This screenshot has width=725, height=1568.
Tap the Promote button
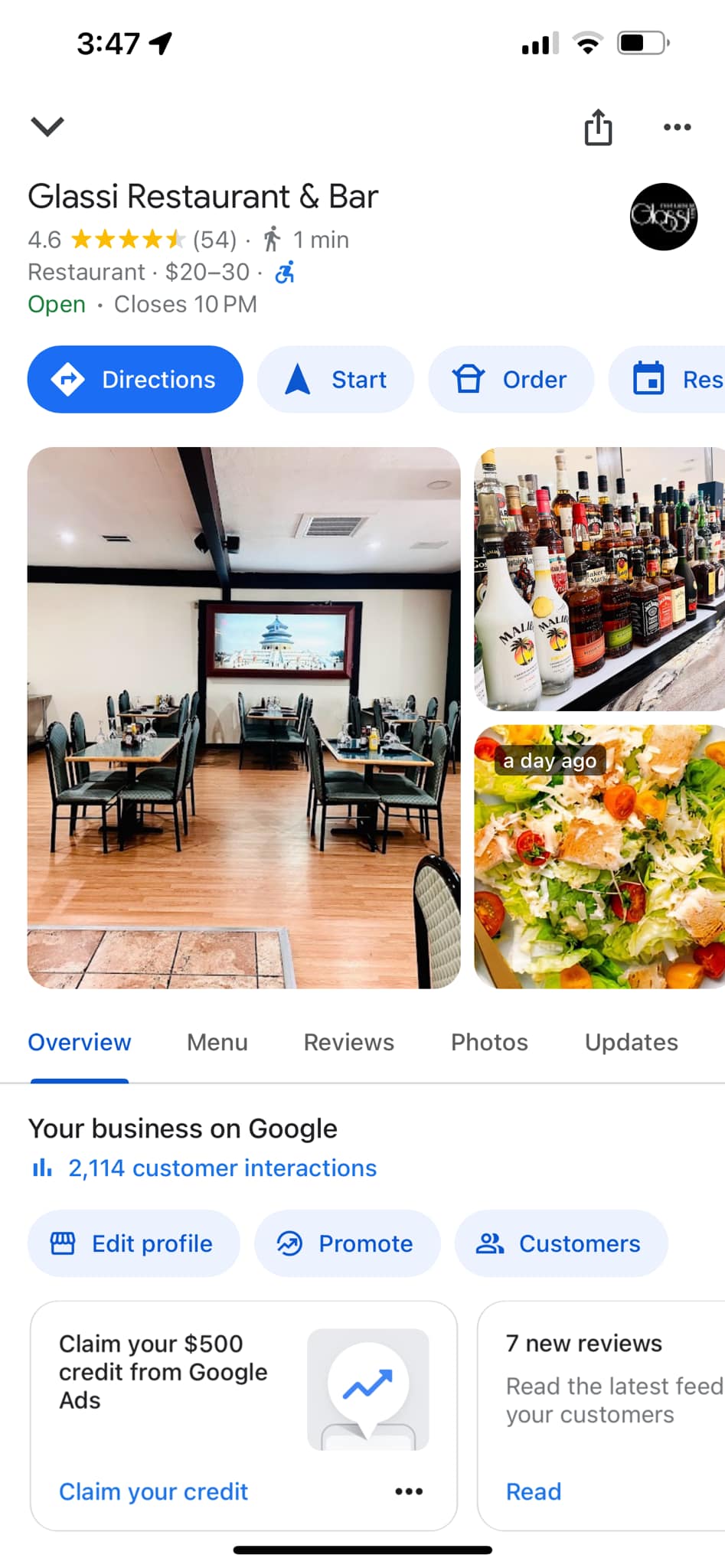(347, 1243)
